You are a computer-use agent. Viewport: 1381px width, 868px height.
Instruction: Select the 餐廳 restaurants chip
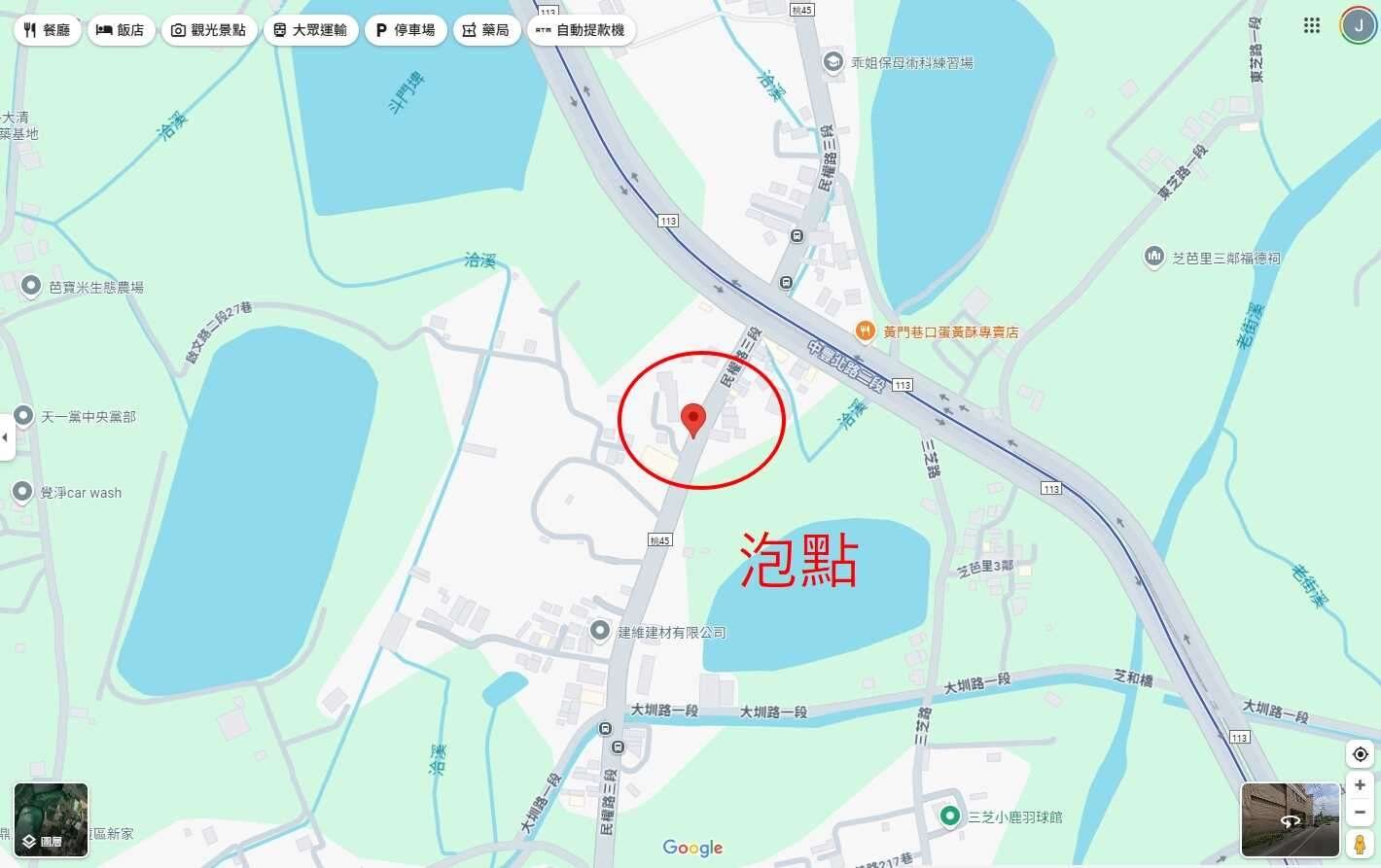pos(47,30)
